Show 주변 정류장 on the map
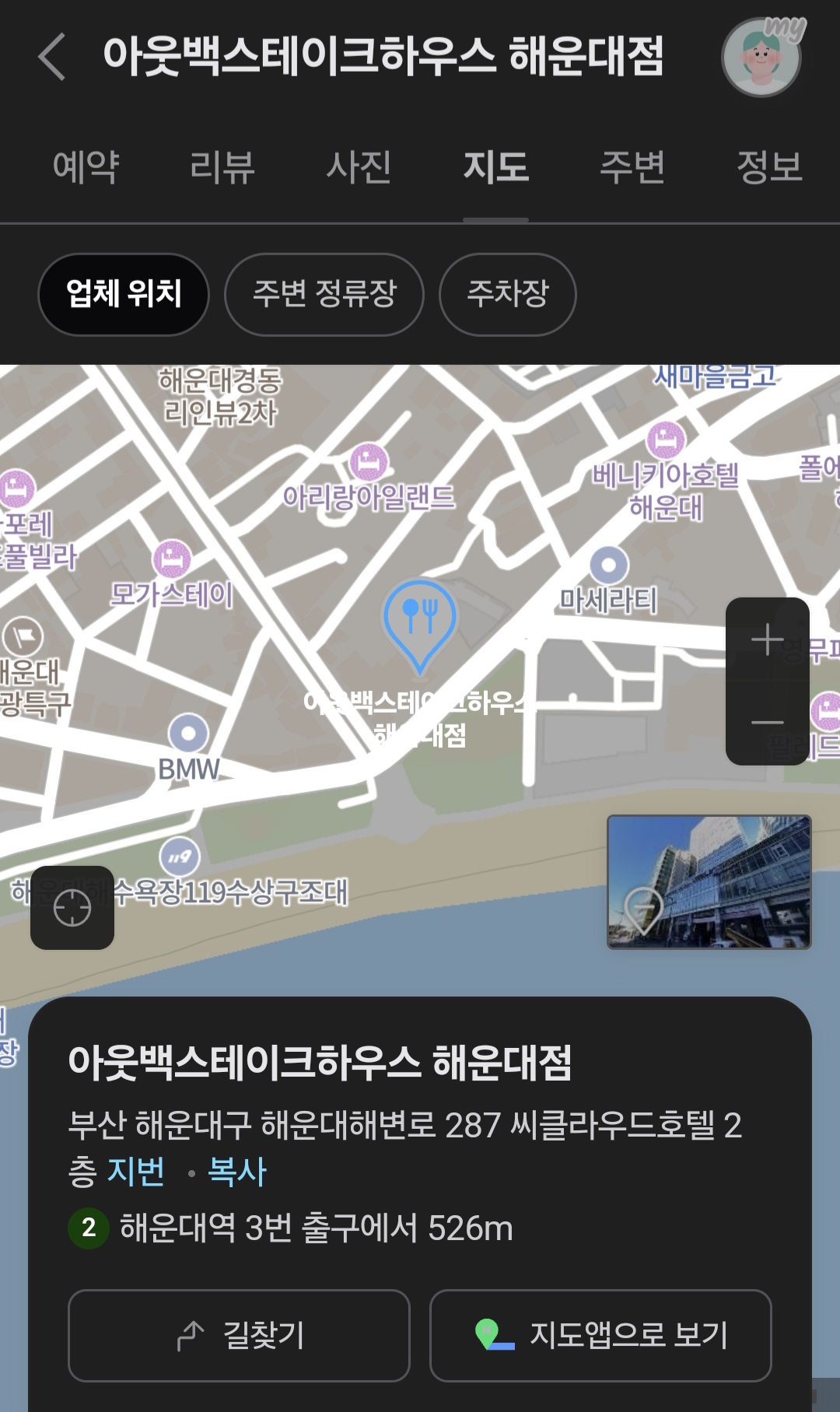 324,294
